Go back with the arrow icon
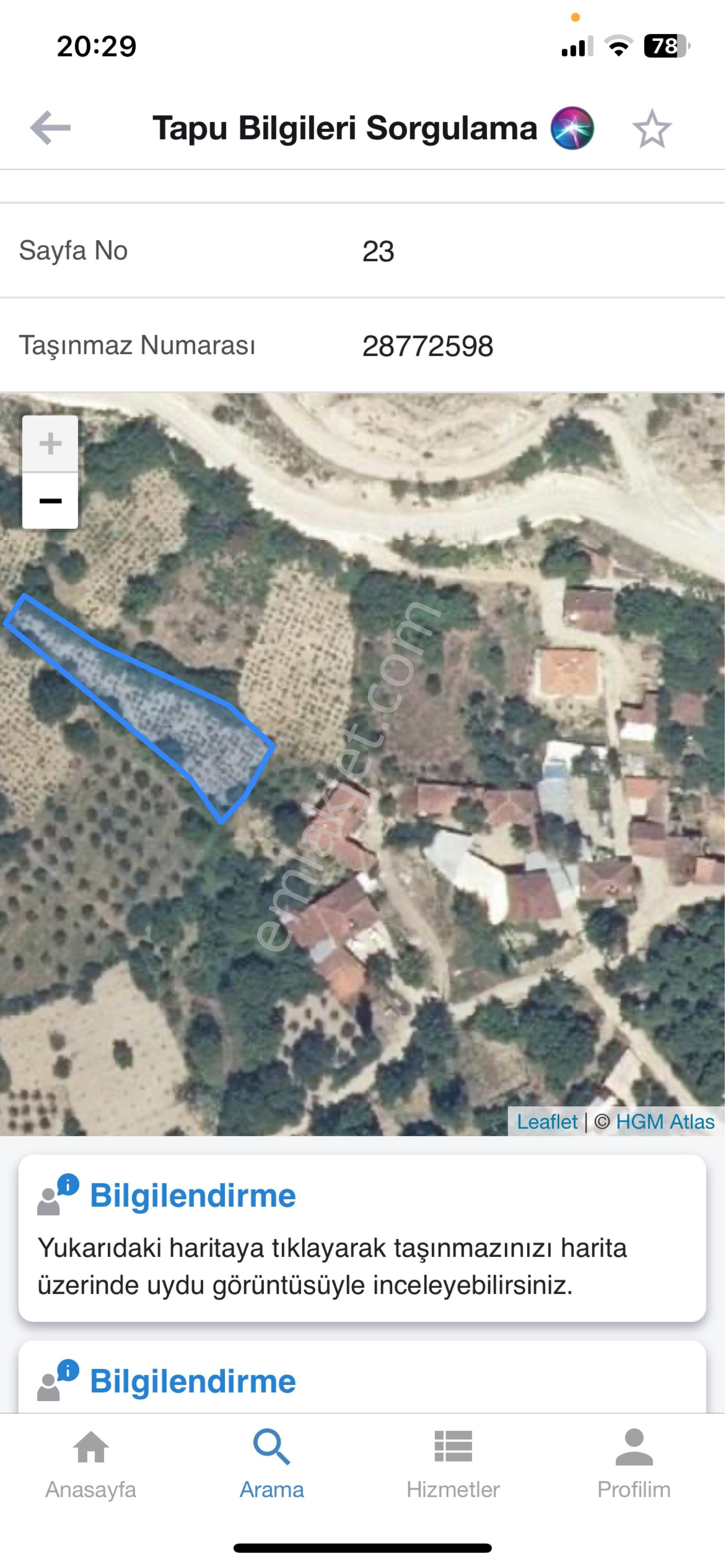Viewport: 725px width, 1568px height. [51, 128]
